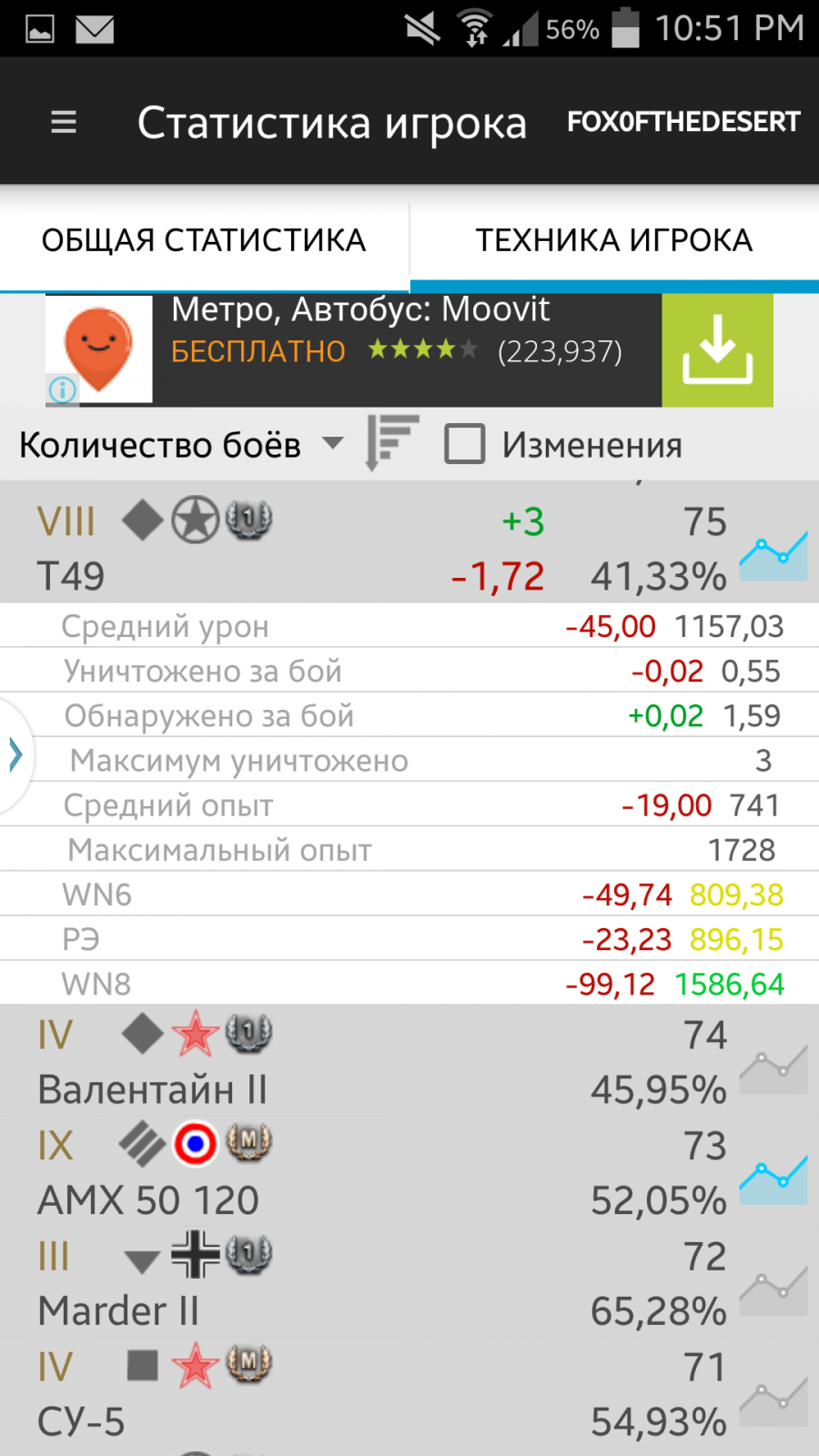Toggle the sort order icon
Image resolution: width=819 pixels, height=1456 pixels.
pyautogui.click(x=391, y=442)
